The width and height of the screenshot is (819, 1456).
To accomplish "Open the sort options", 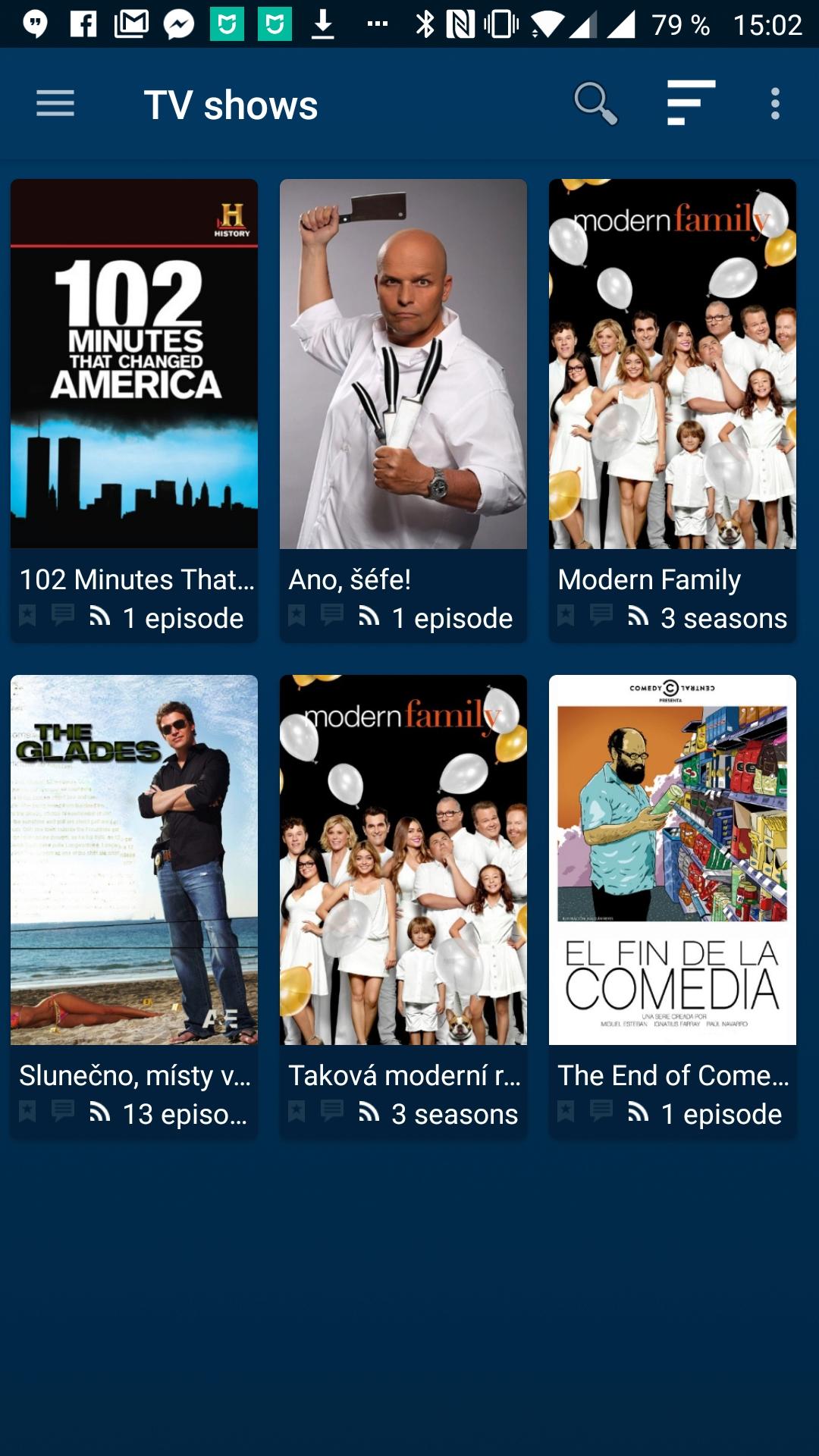I will [691, 103].
